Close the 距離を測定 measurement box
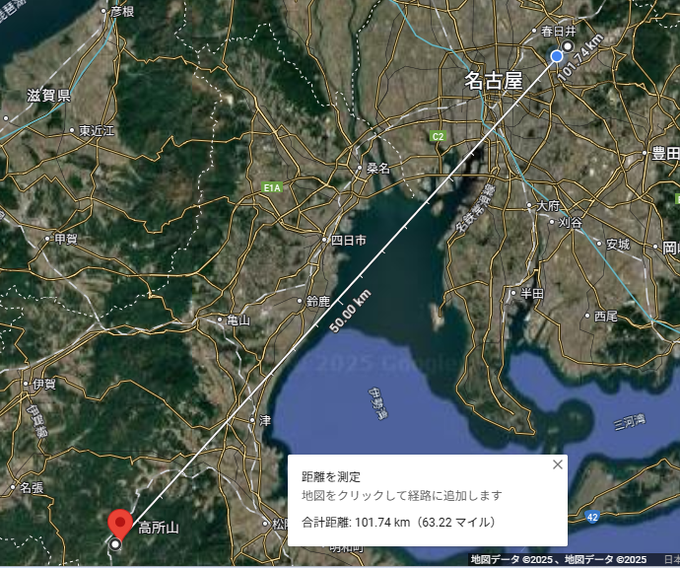680x568 pixels. 558,464
